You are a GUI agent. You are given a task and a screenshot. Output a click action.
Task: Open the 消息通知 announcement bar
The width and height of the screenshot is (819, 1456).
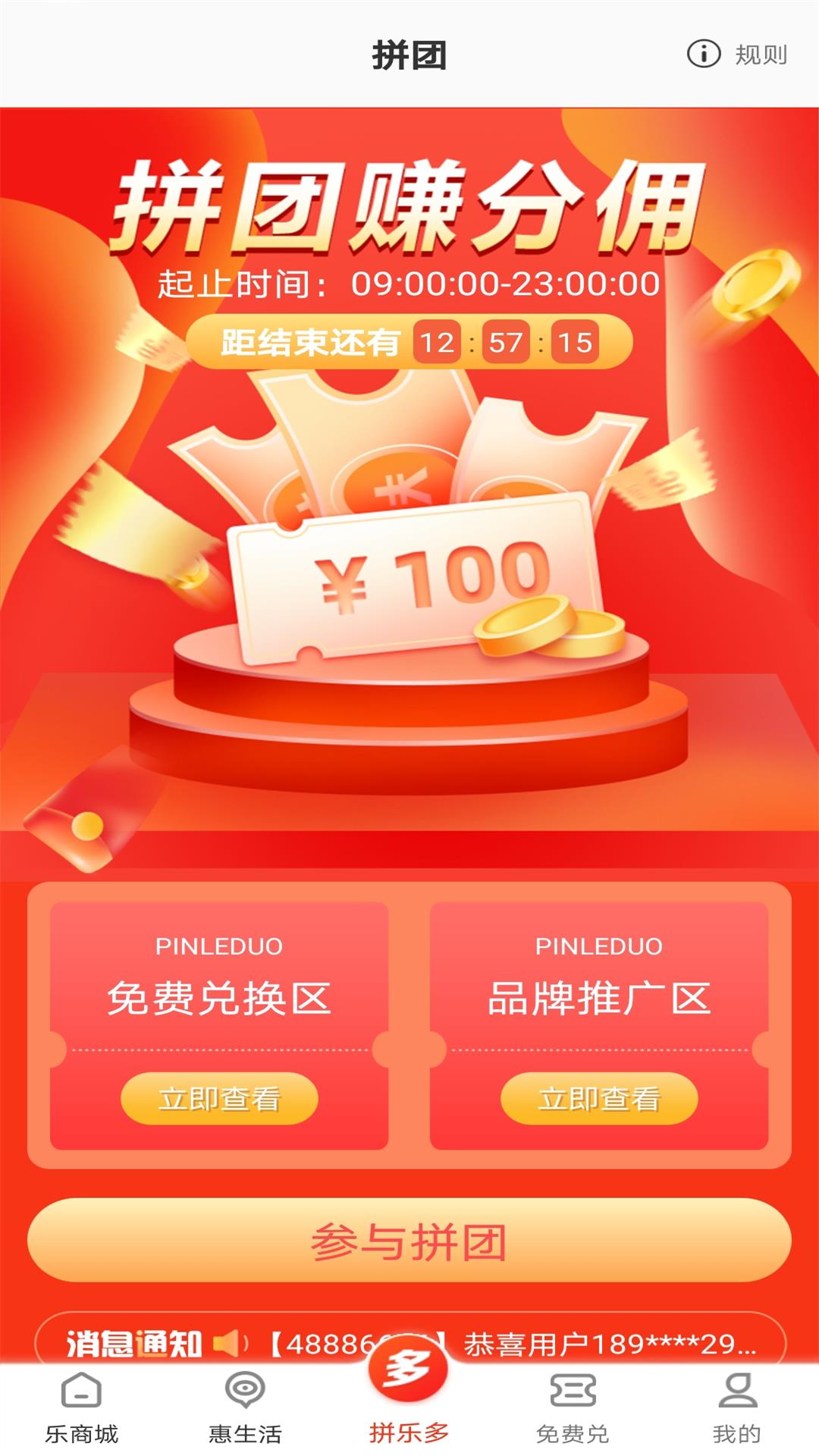click(x=409, y=1343)
